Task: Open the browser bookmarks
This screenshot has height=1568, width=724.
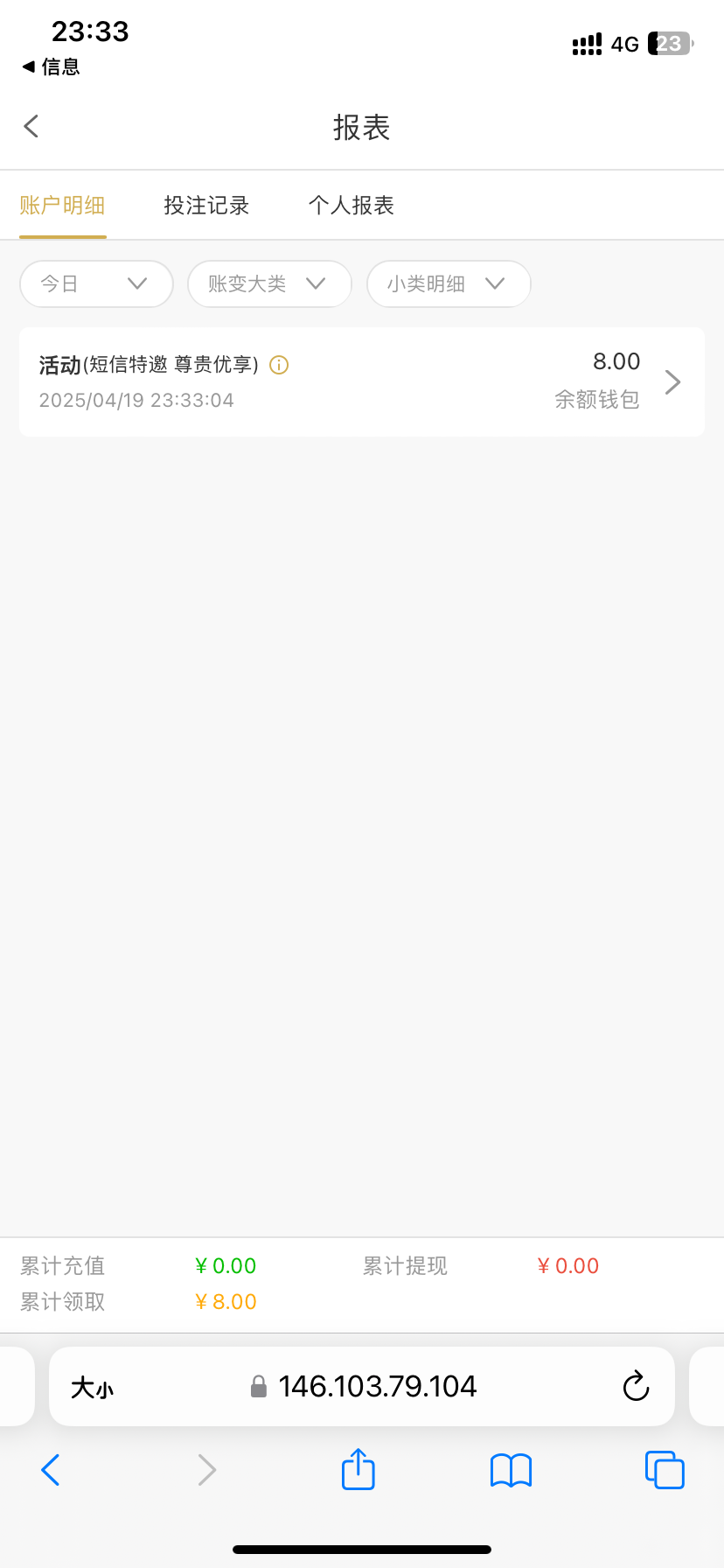Action: click(512, 1470)
